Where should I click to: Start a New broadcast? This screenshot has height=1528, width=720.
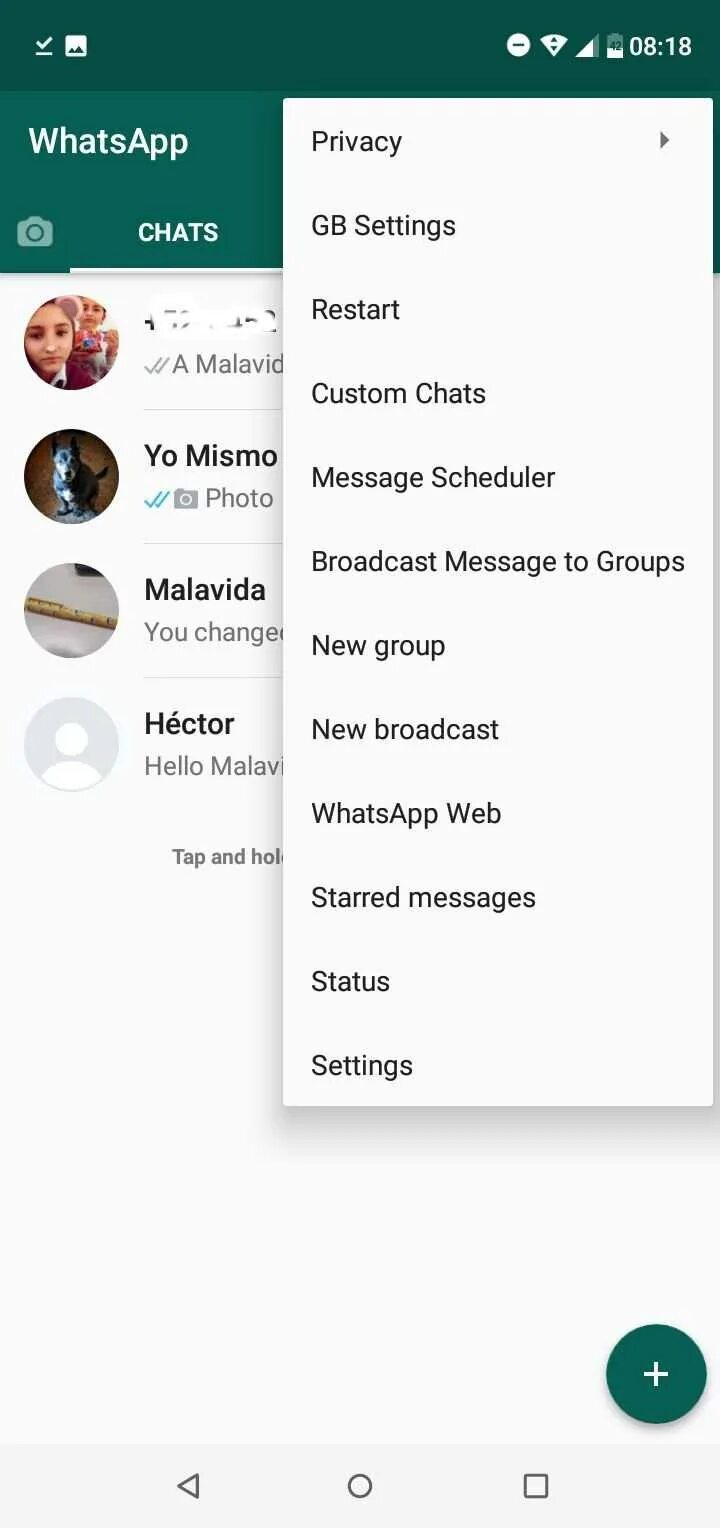coord(498,729)
